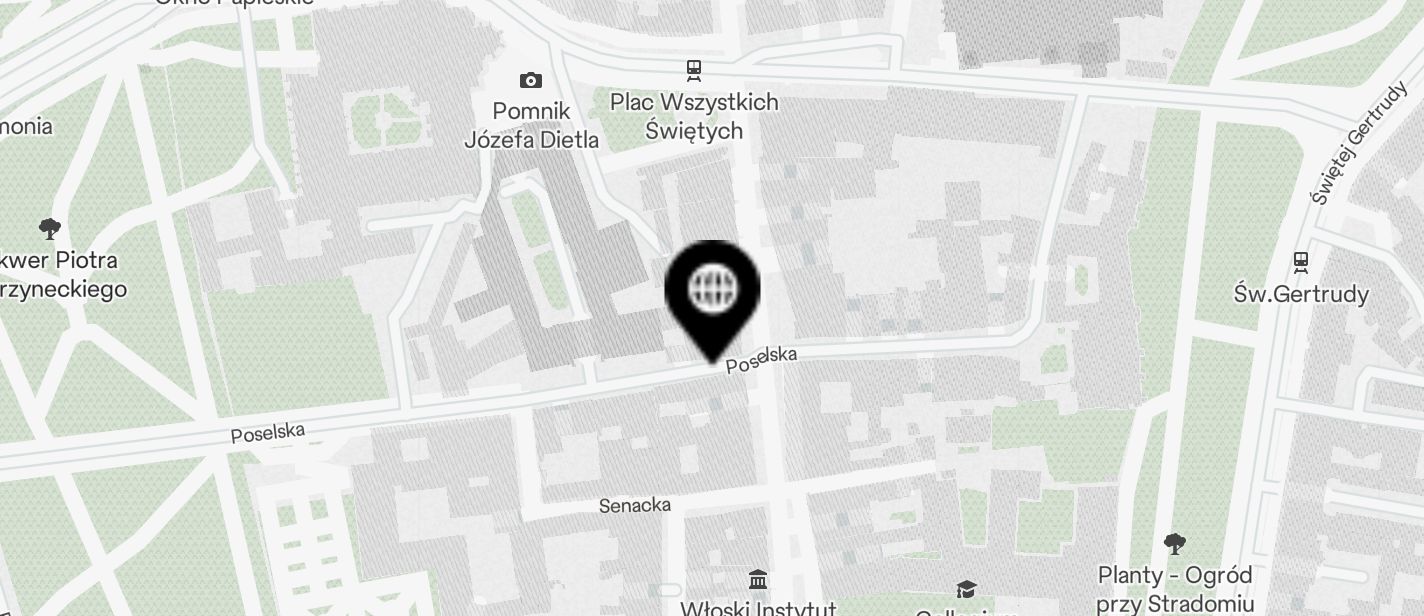Select the Włoski Instytut museum marker
This screenshot has width=1424, height=616.
pos(758,580)
